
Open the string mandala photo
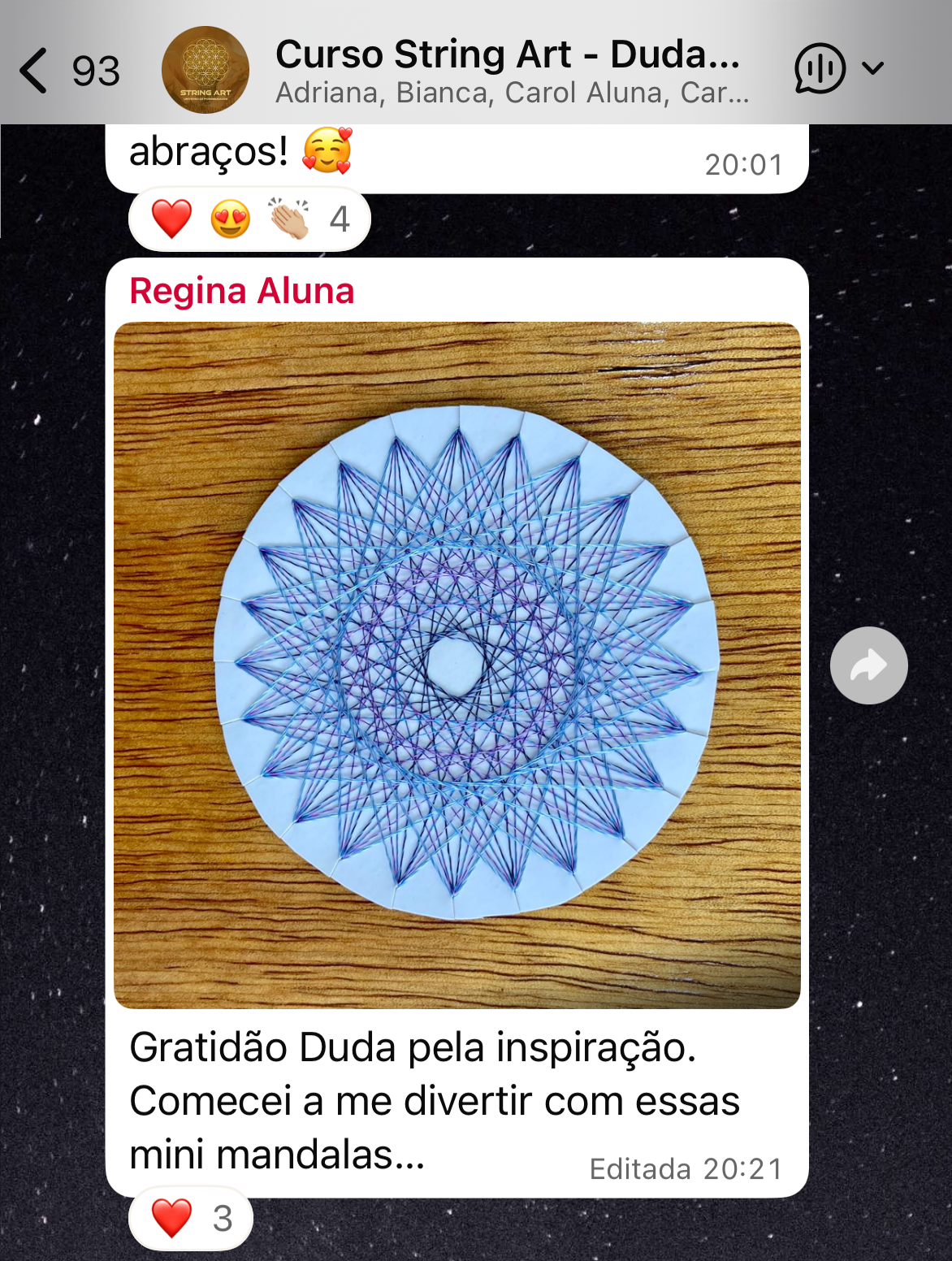457,665
